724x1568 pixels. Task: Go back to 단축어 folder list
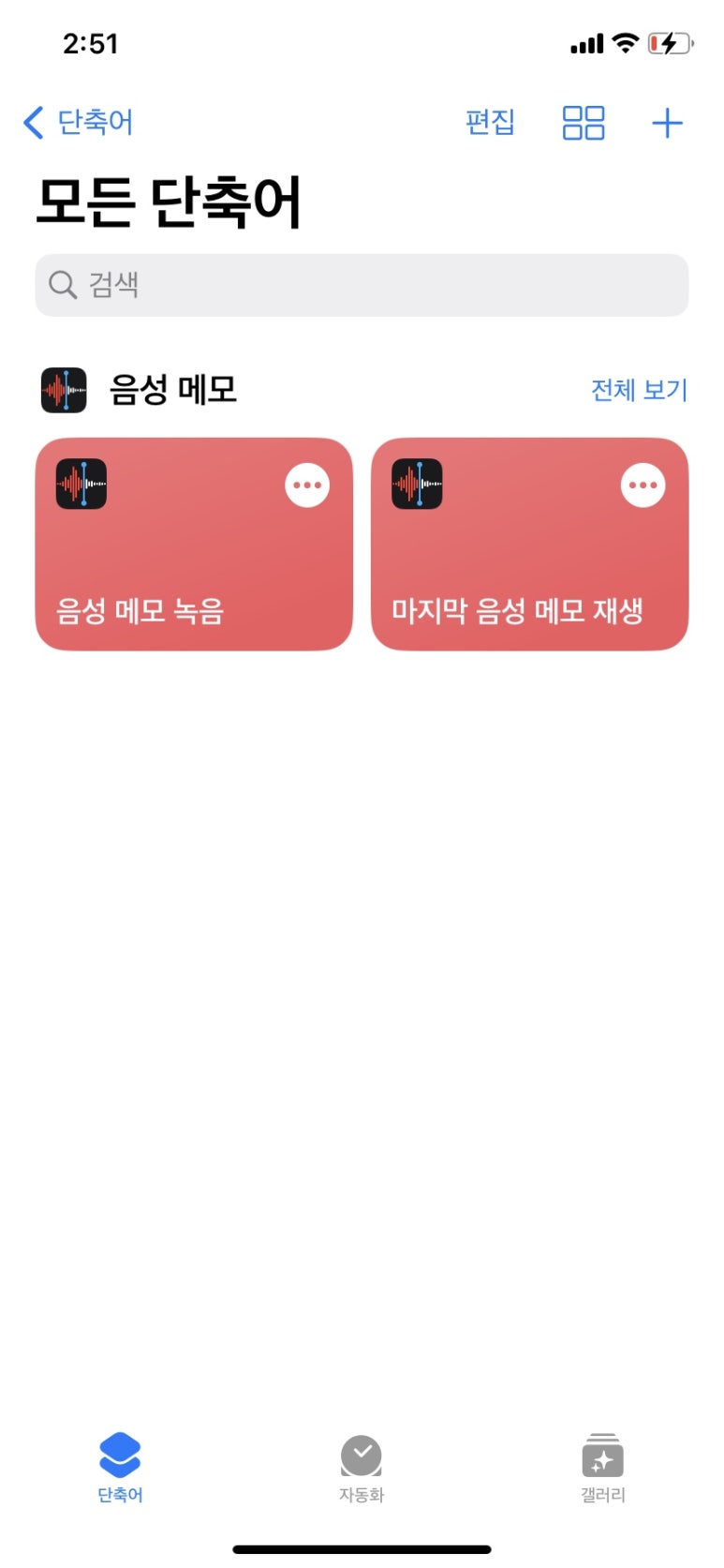coord(79,123)
